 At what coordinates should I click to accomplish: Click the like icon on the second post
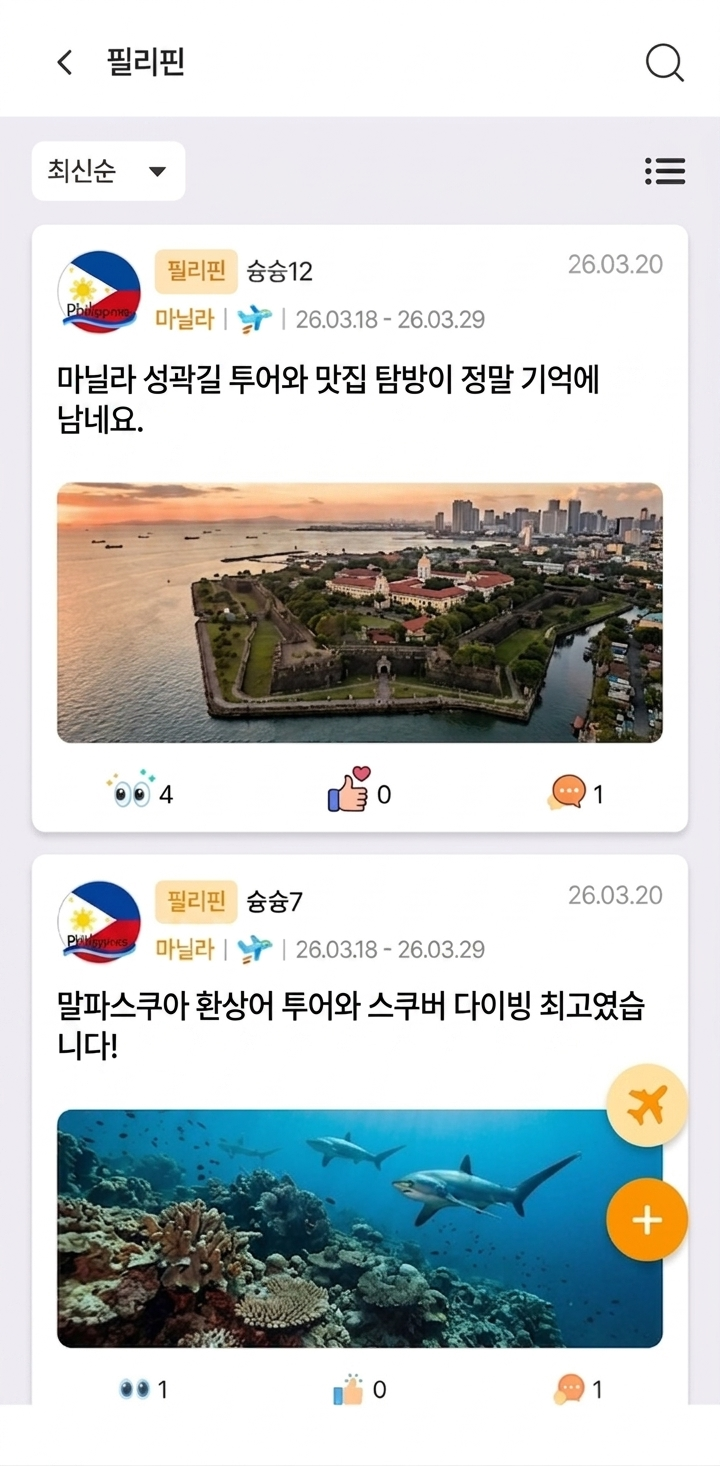click(346, 1388)
